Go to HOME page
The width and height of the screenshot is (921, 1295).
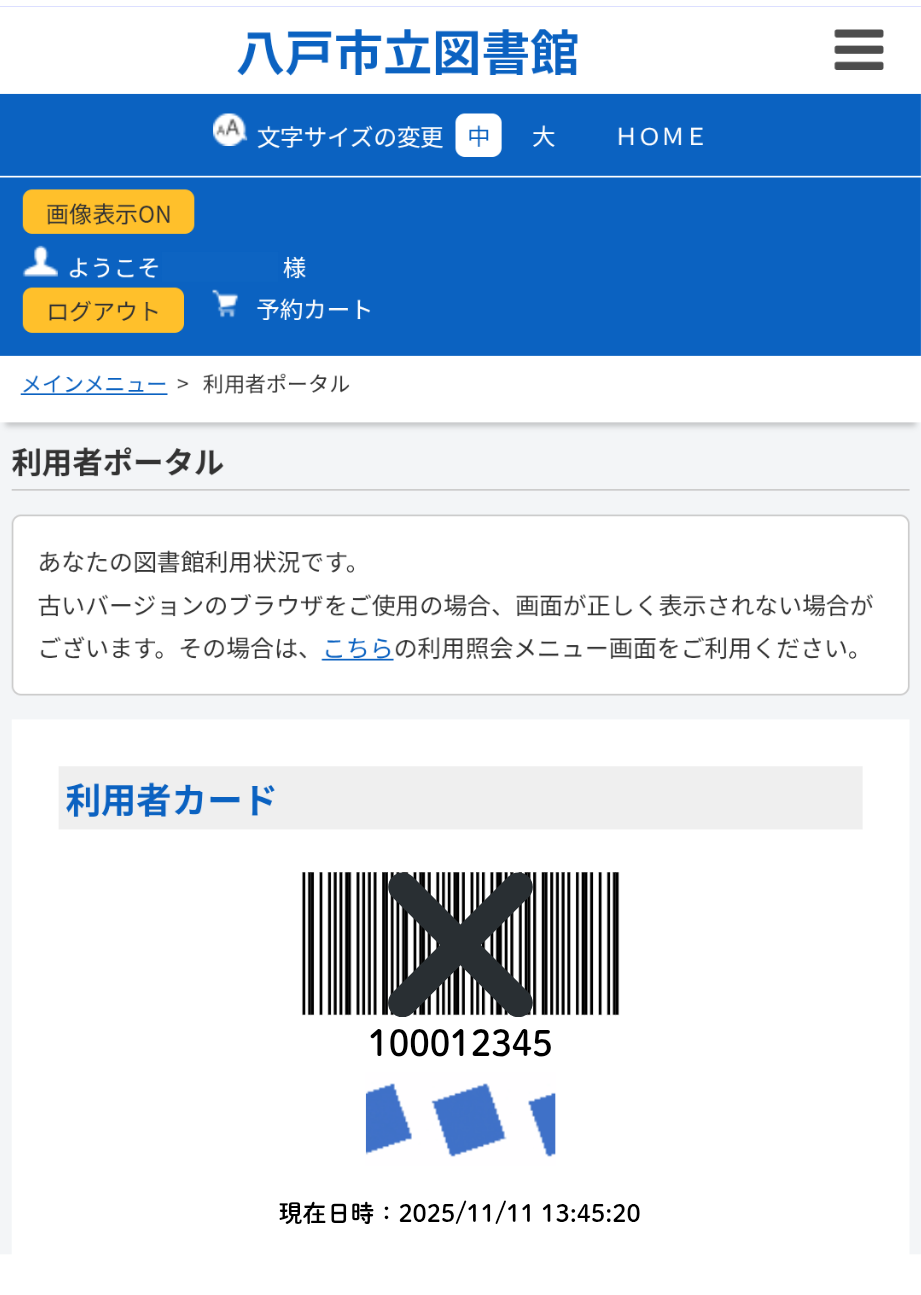661,137
